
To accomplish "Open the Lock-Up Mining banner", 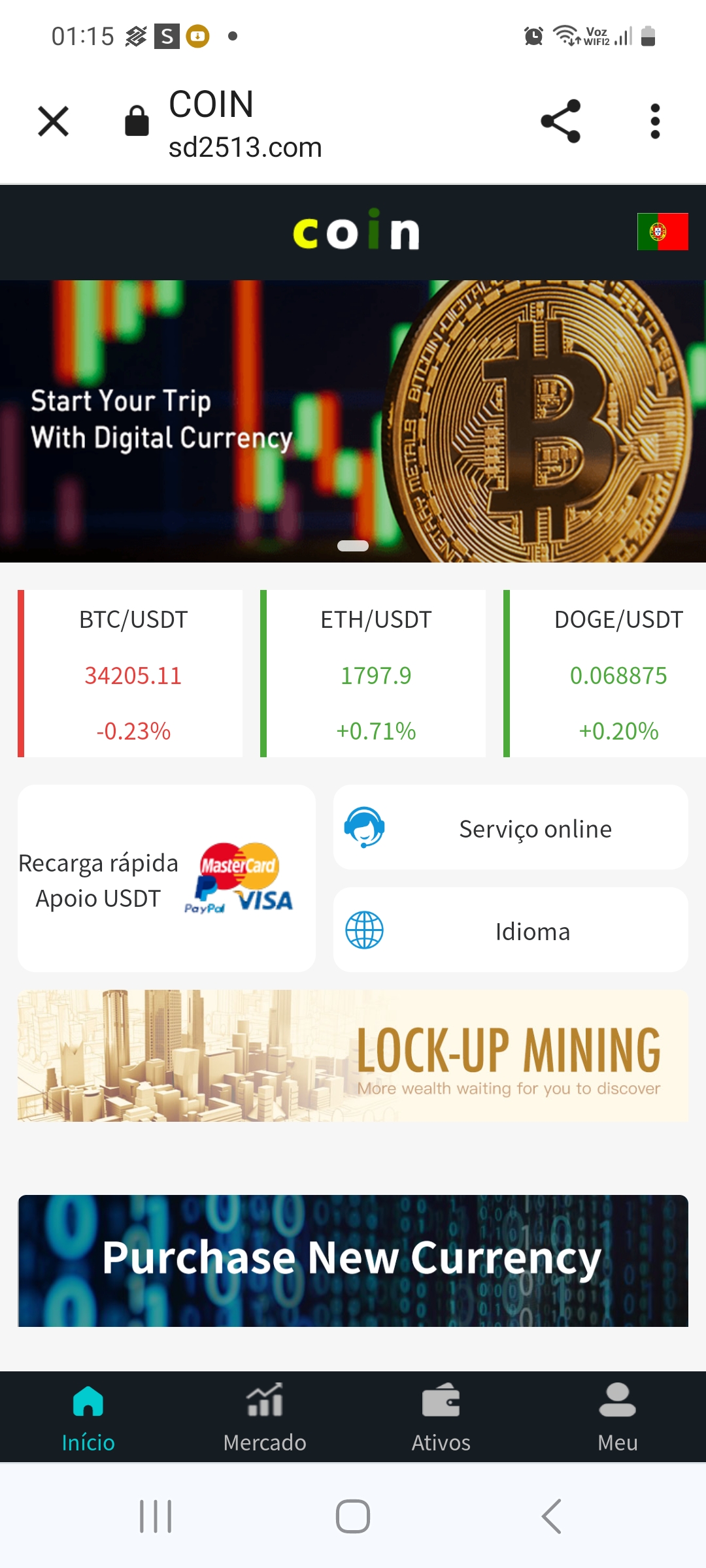I will (353, 1056).
